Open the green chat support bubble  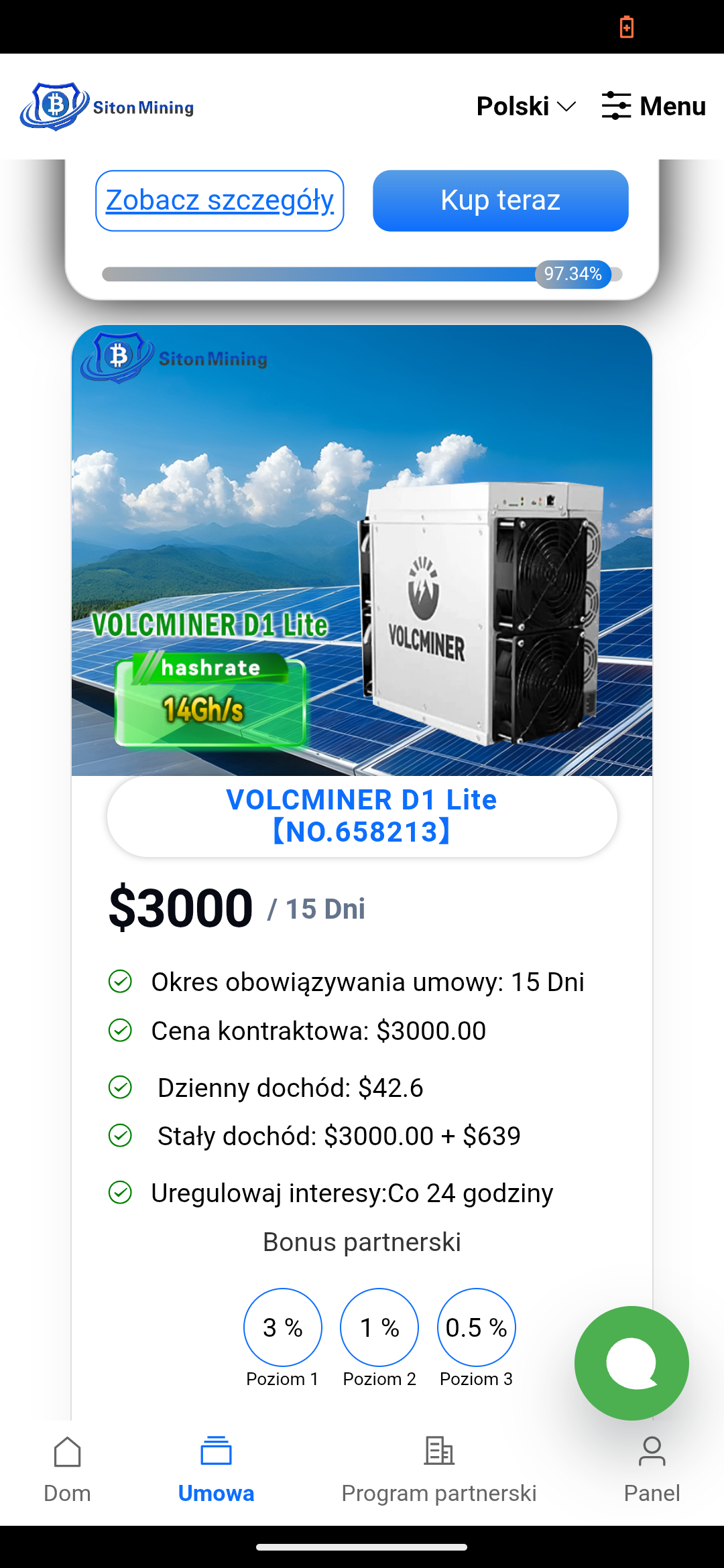[x=631, y=1363]
